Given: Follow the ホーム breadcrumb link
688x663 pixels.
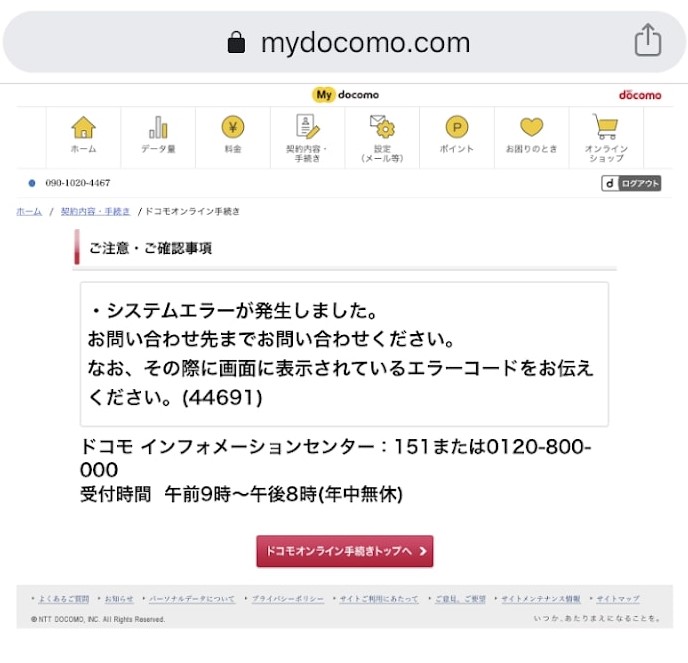Looking at the screenshot, I should 29,212.
